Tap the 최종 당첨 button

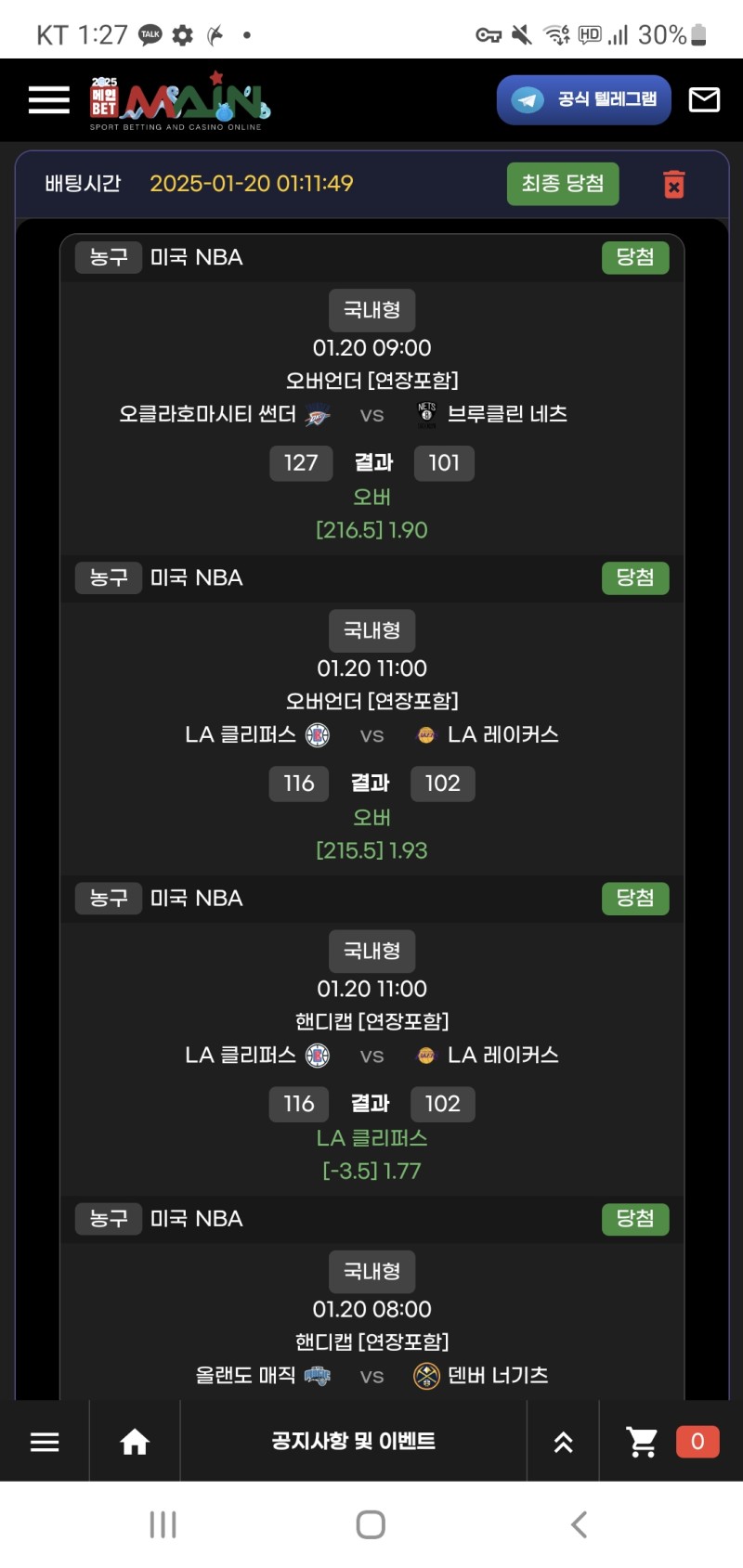562,184
